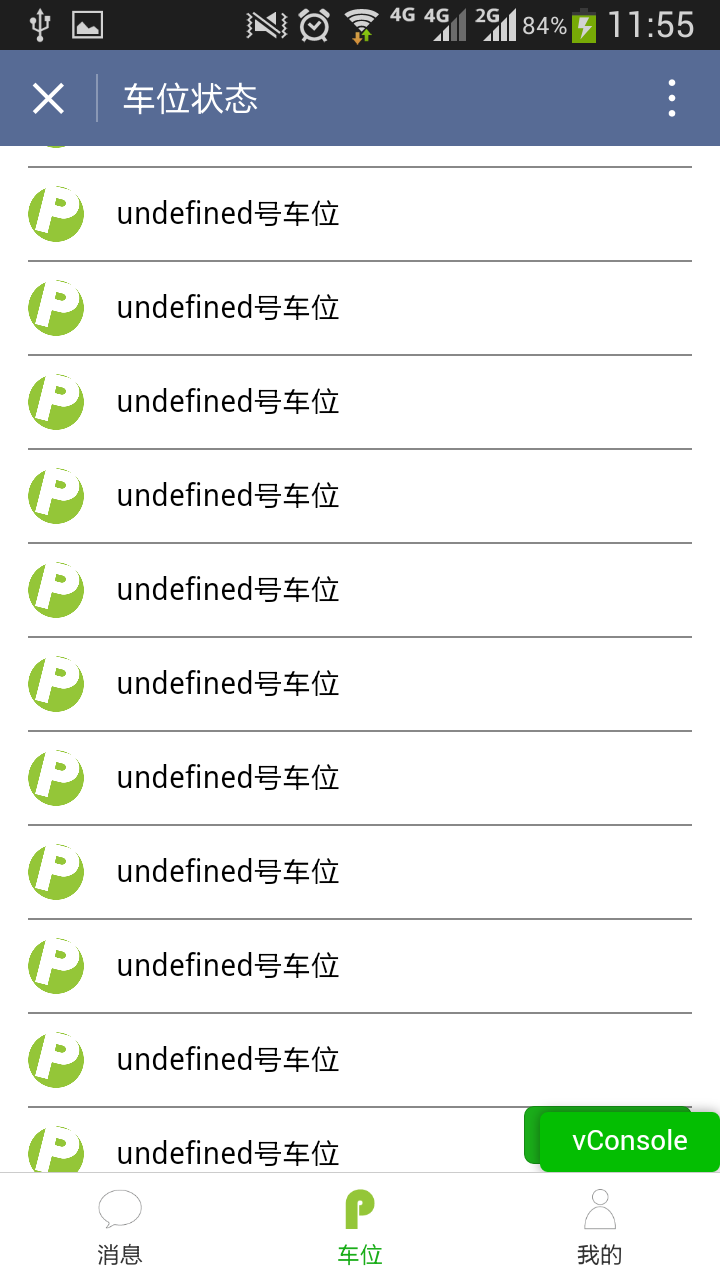Viewport: 720px width, 1280px height.
Task: Open the three-dot overflow menu
Action: [x=672, y=98]
